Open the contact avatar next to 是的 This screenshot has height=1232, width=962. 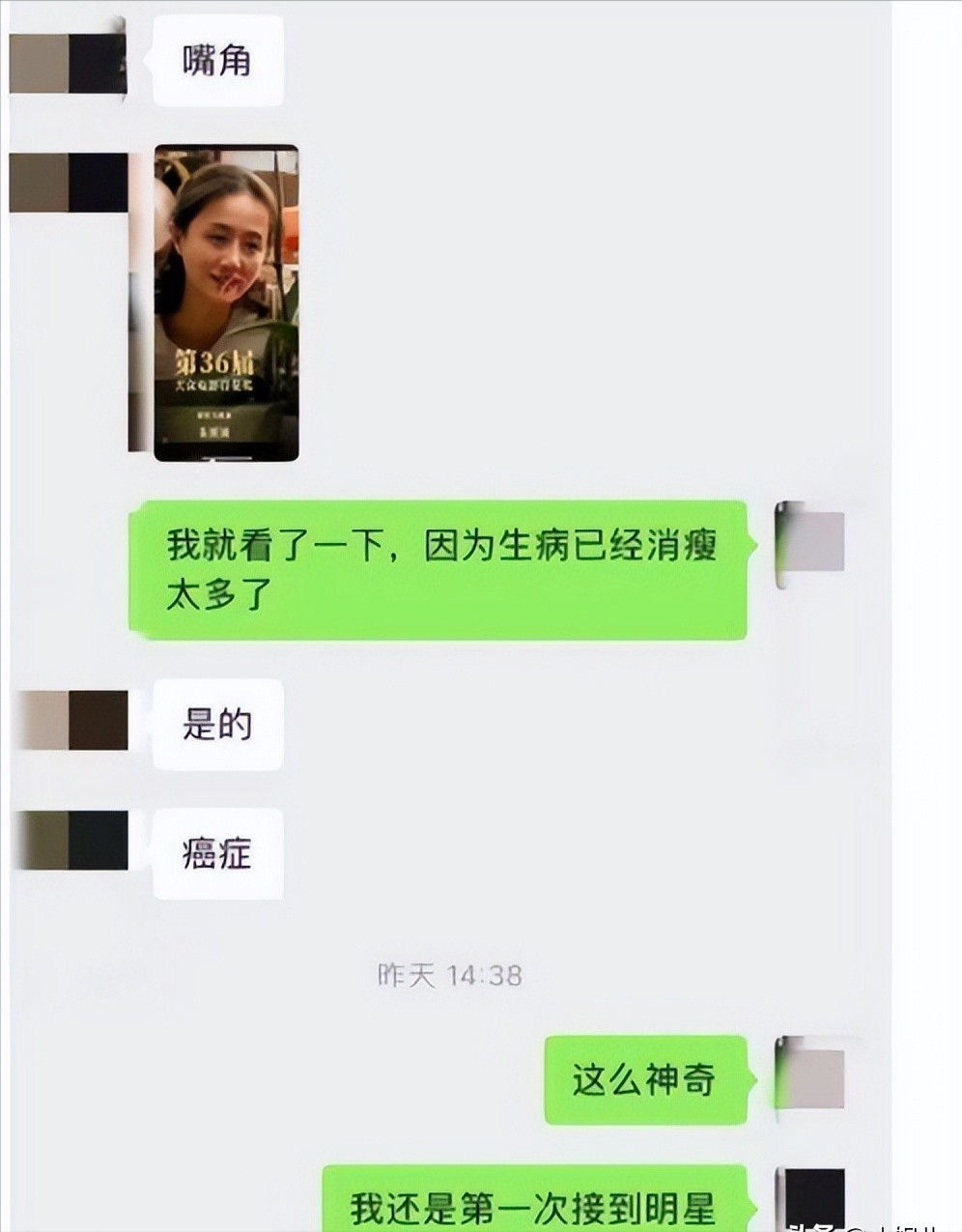tap(73, 720)
